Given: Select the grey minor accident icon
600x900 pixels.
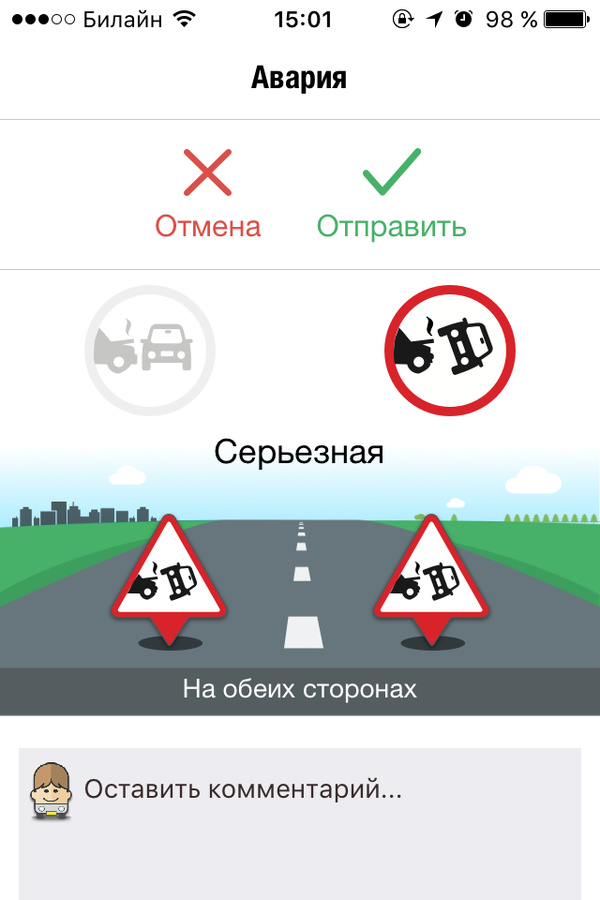Looking at the screenshot, I should [150, 350].
